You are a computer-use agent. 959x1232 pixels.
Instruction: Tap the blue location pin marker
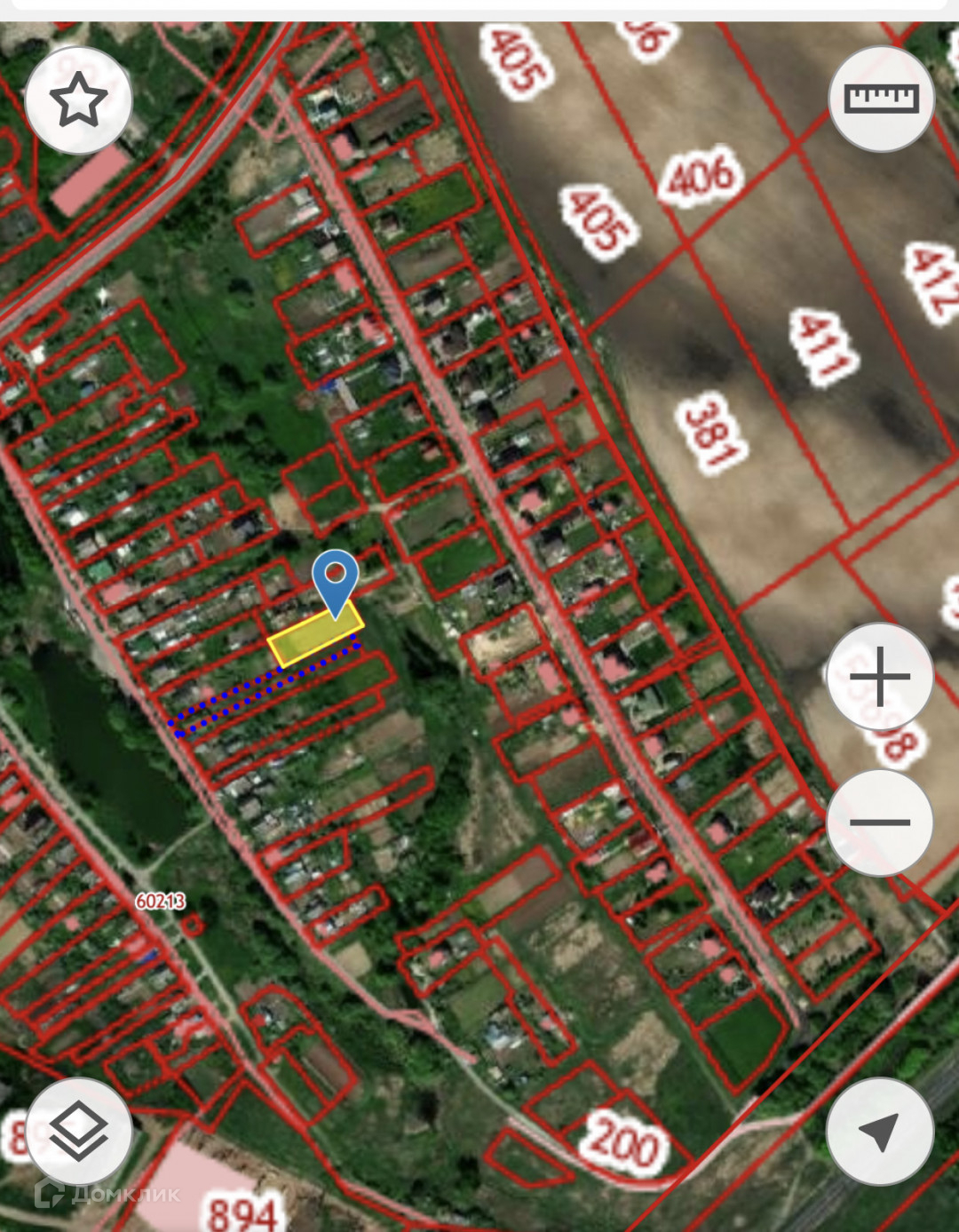[x=336, y=579]
